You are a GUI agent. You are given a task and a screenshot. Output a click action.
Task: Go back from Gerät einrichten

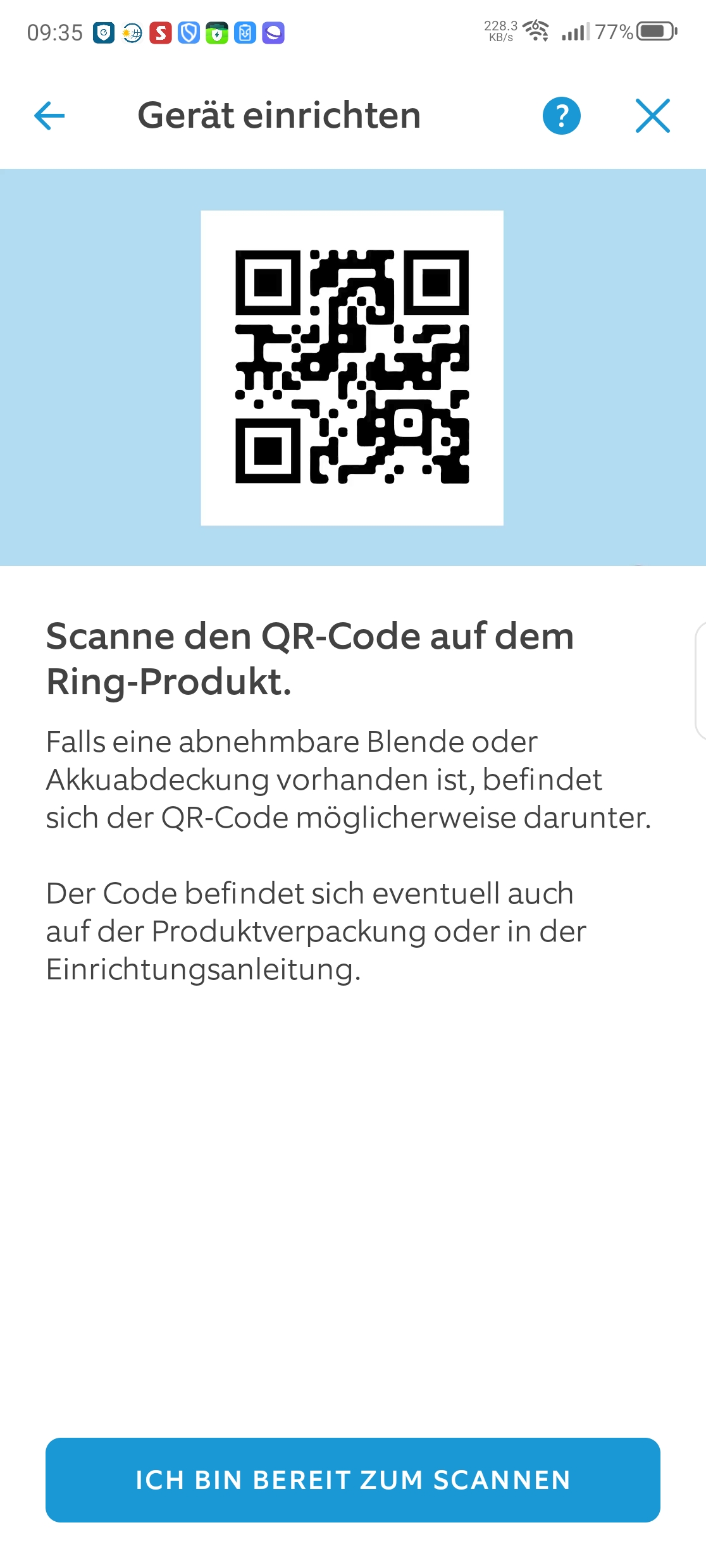[49, 116]
